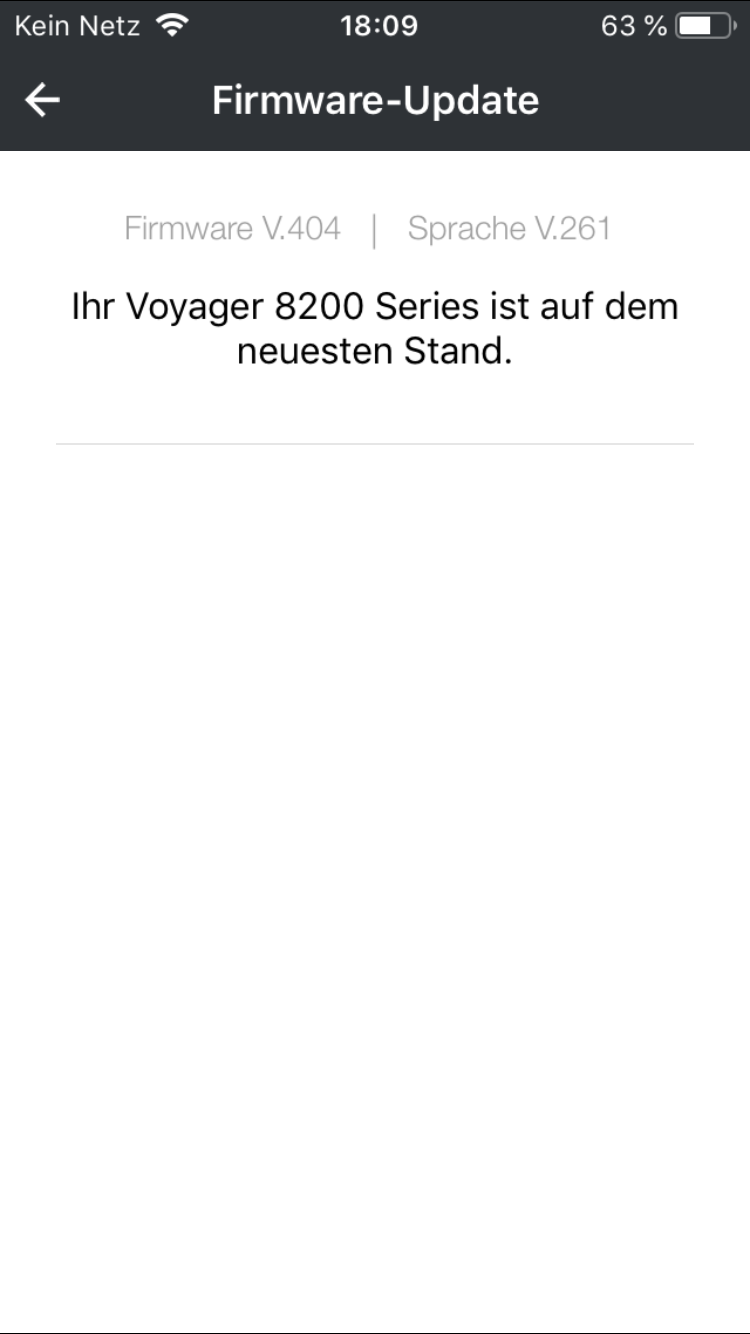Go back from Firmware-Update screen

(42, 100)
